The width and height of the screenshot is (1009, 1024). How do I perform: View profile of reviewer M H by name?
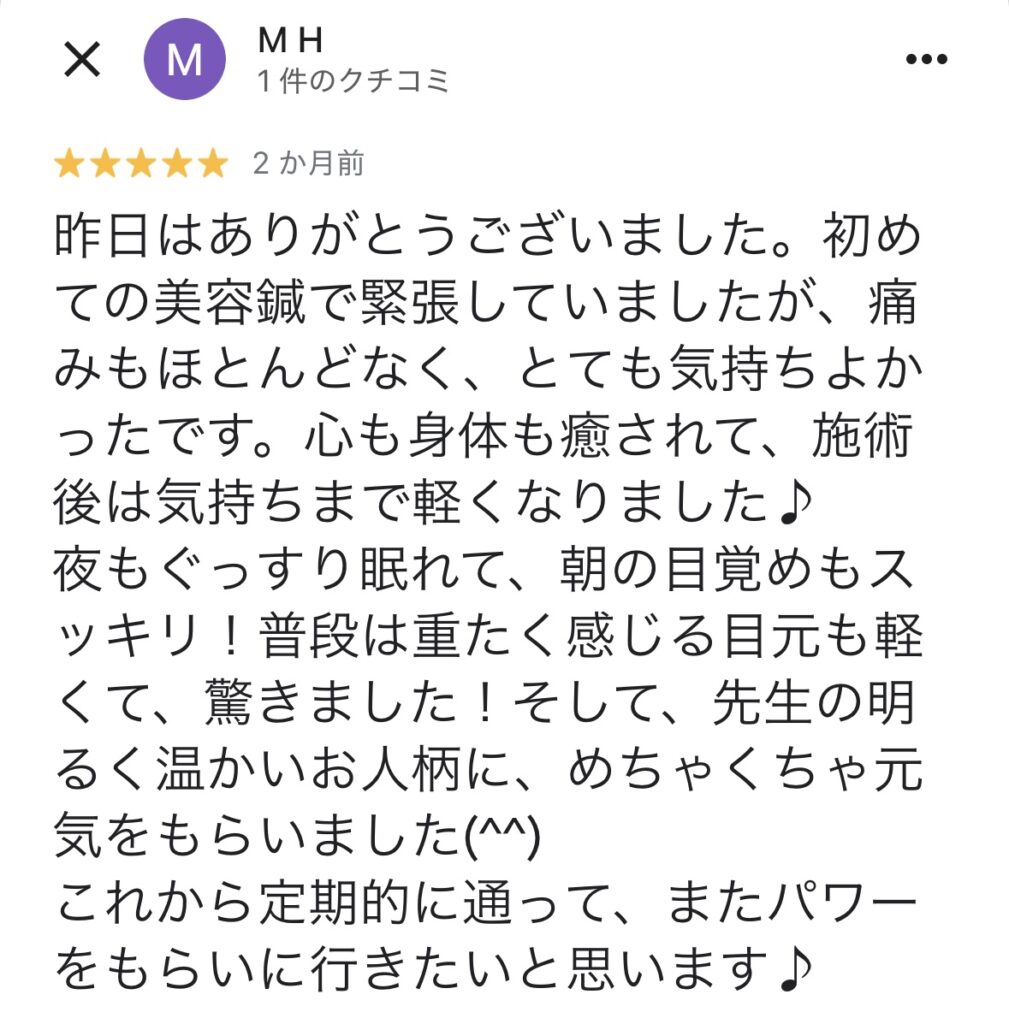coord(290,40)
